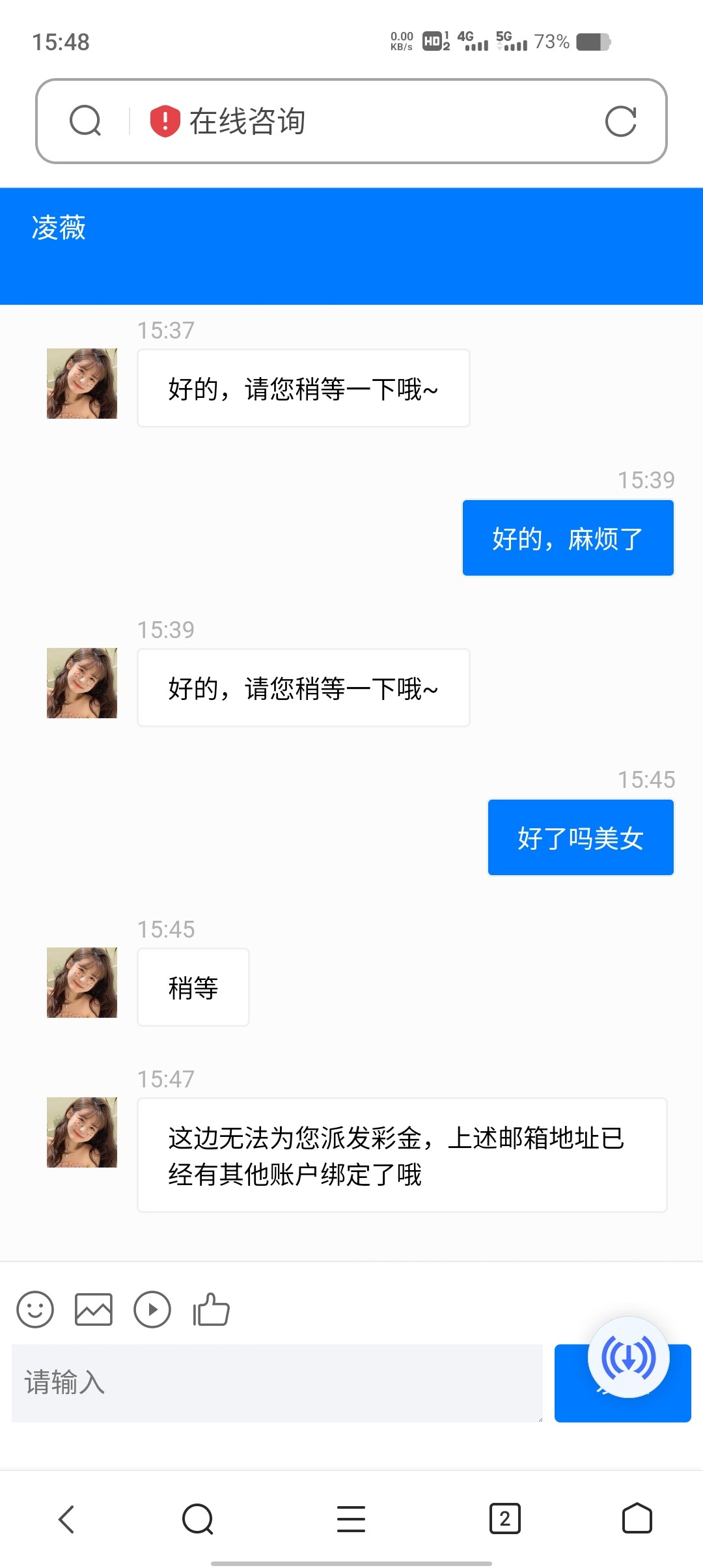
Task: Attach an image to the chat
Action: pyautogui.click(x=94, y=1309)
